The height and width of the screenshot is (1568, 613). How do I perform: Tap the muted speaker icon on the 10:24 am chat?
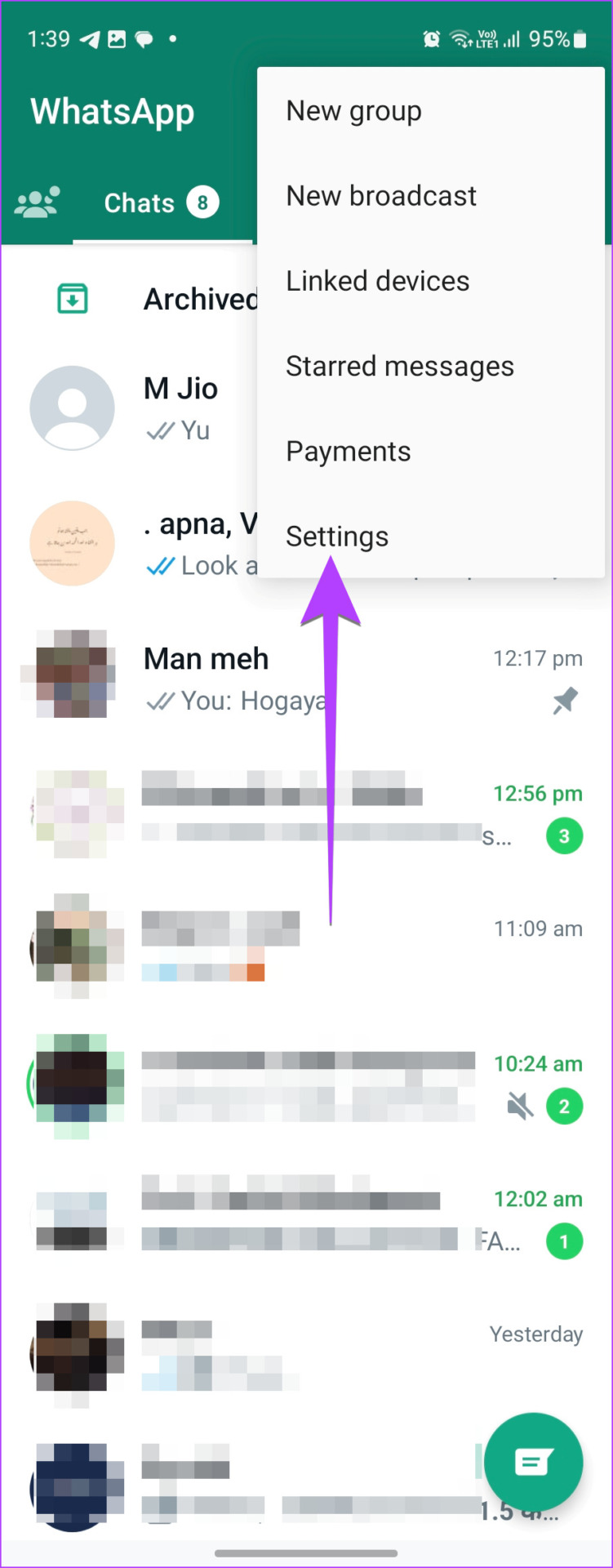[519, 1106]
